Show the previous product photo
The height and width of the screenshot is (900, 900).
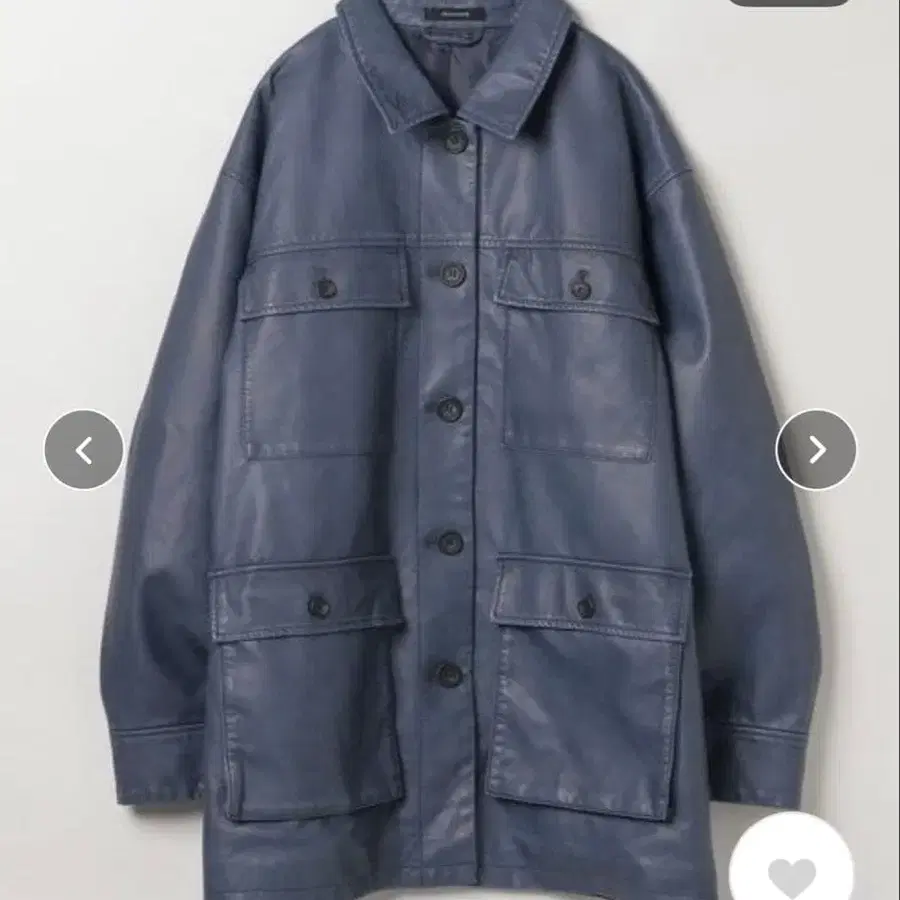pyautogui.click(x=84, y=450)
